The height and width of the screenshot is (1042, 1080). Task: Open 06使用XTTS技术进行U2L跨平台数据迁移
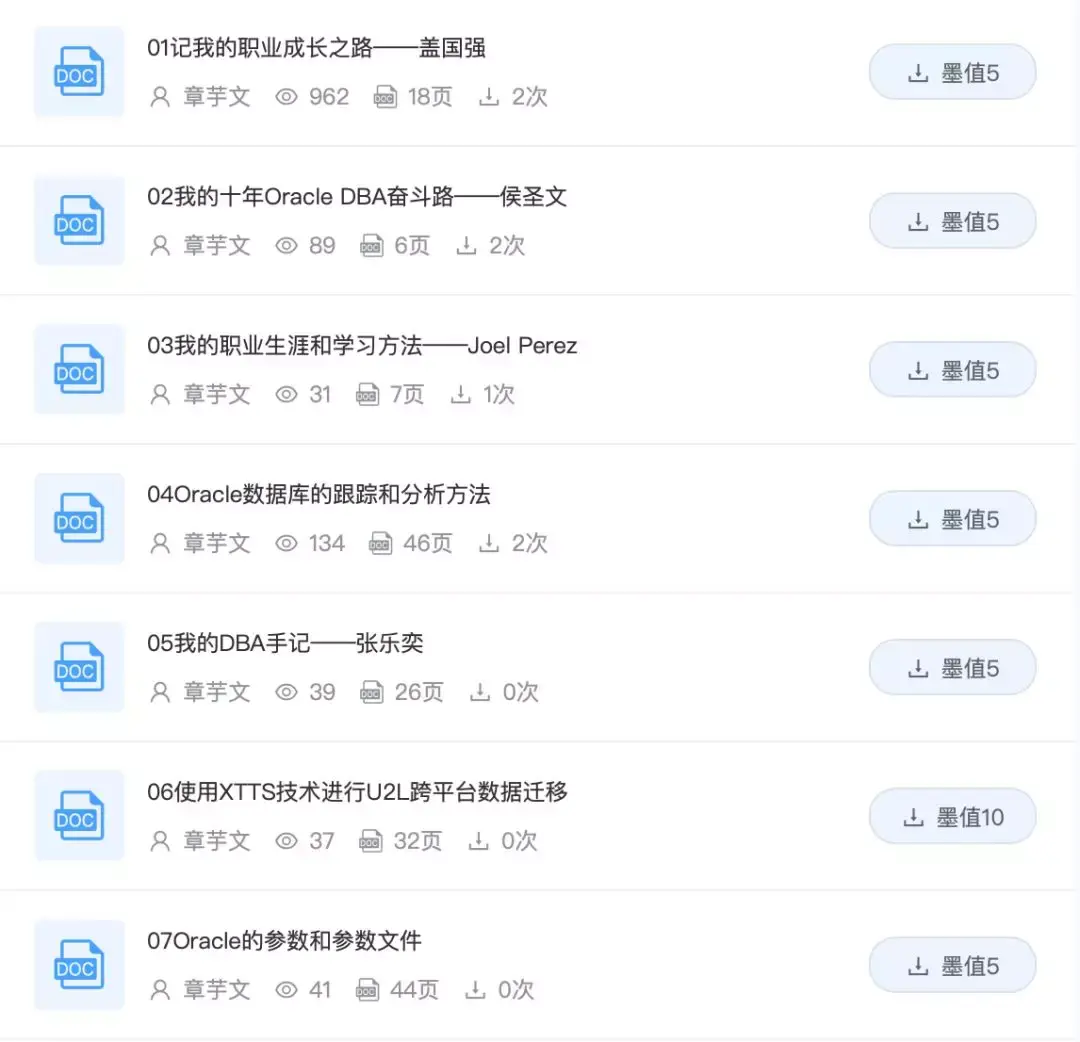[357, 793]
